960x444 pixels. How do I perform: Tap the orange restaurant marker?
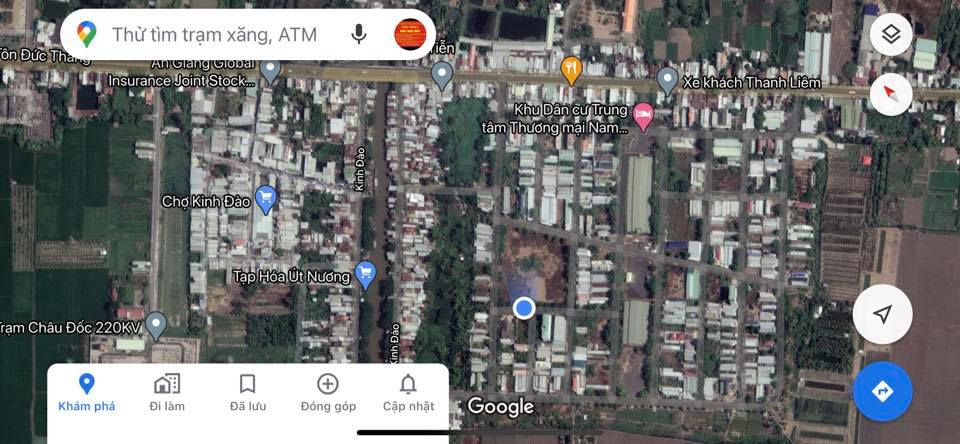click(x=572, y=69)
